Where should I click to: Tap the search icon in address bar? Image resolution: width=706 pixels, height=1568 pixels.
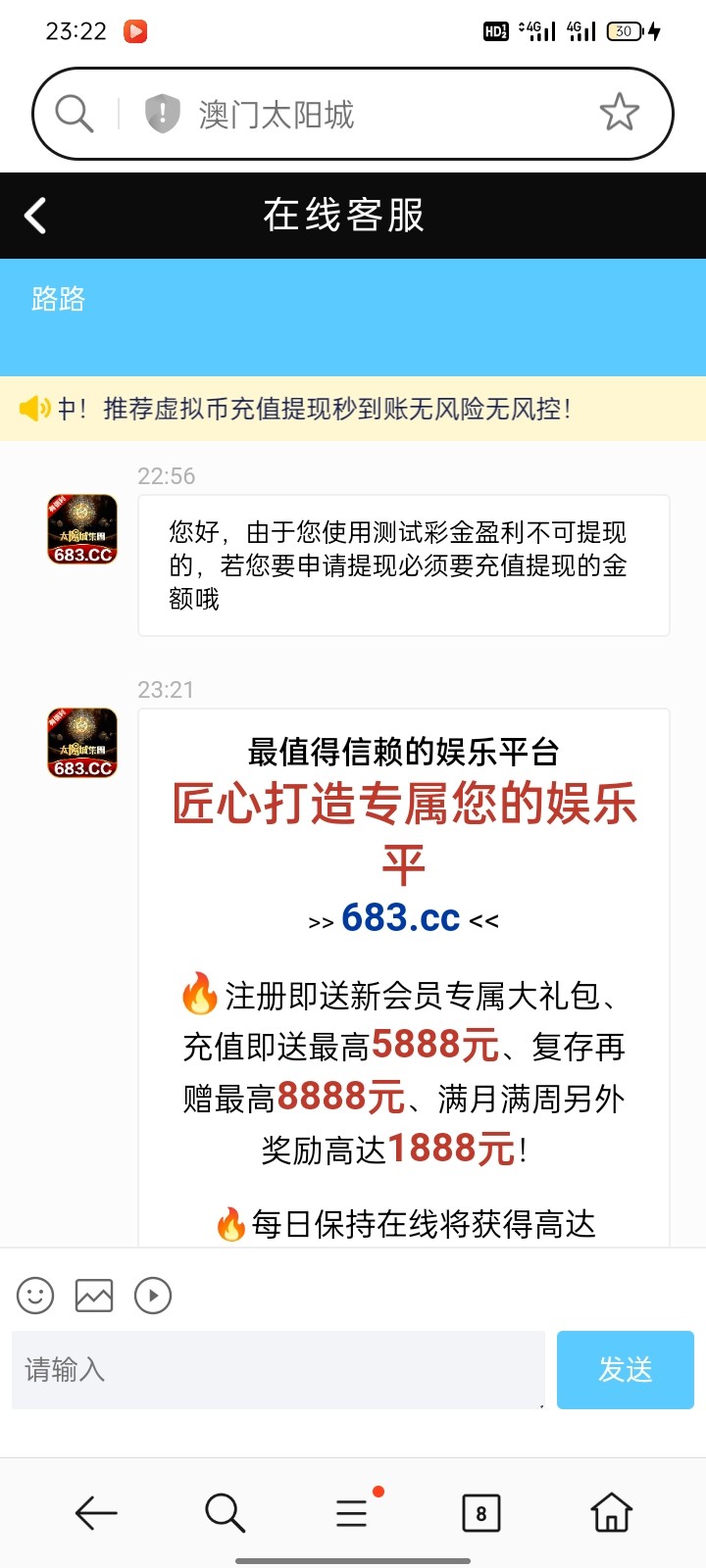click(74, 114)
